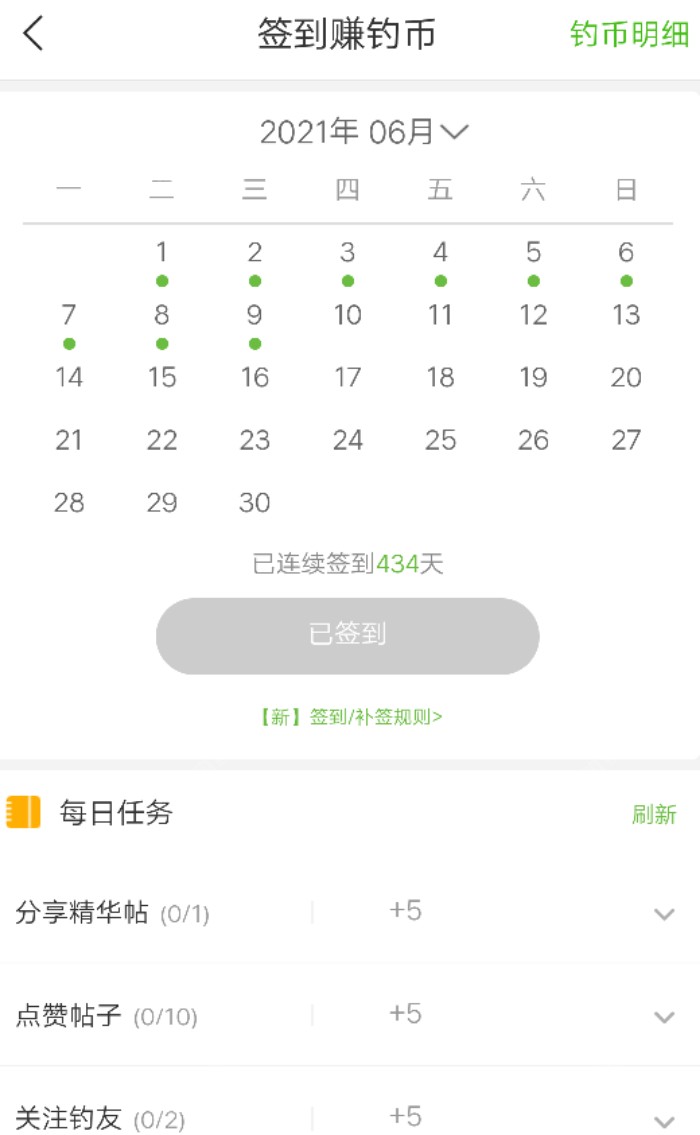Refresh daily tasks with 刷新
Image resolution: width=700 pixels, height=1135 pixels.
click(653, 814)
